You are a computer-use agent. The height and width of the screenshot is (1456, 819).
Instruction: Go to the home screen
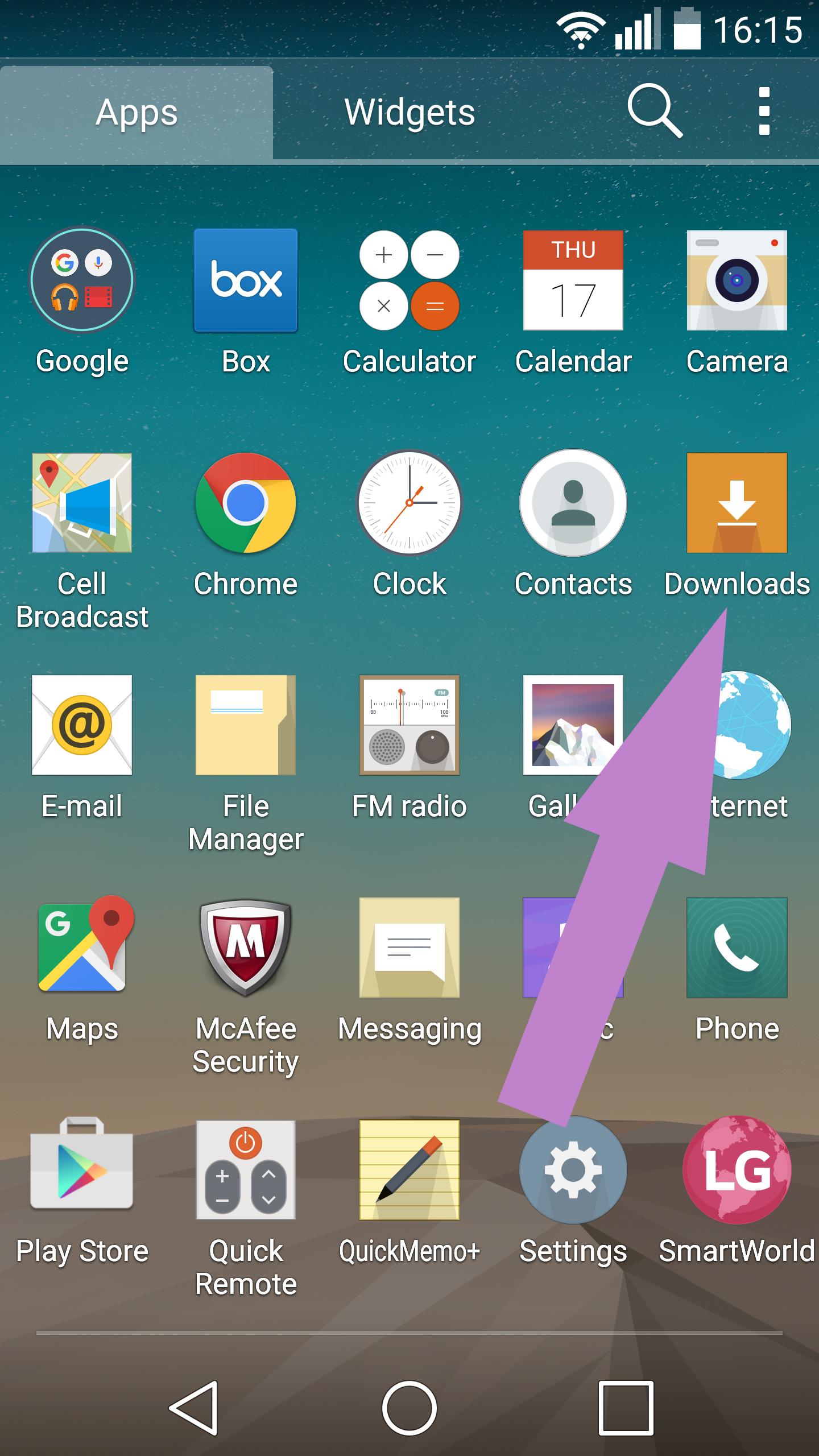click(409, 1408)
